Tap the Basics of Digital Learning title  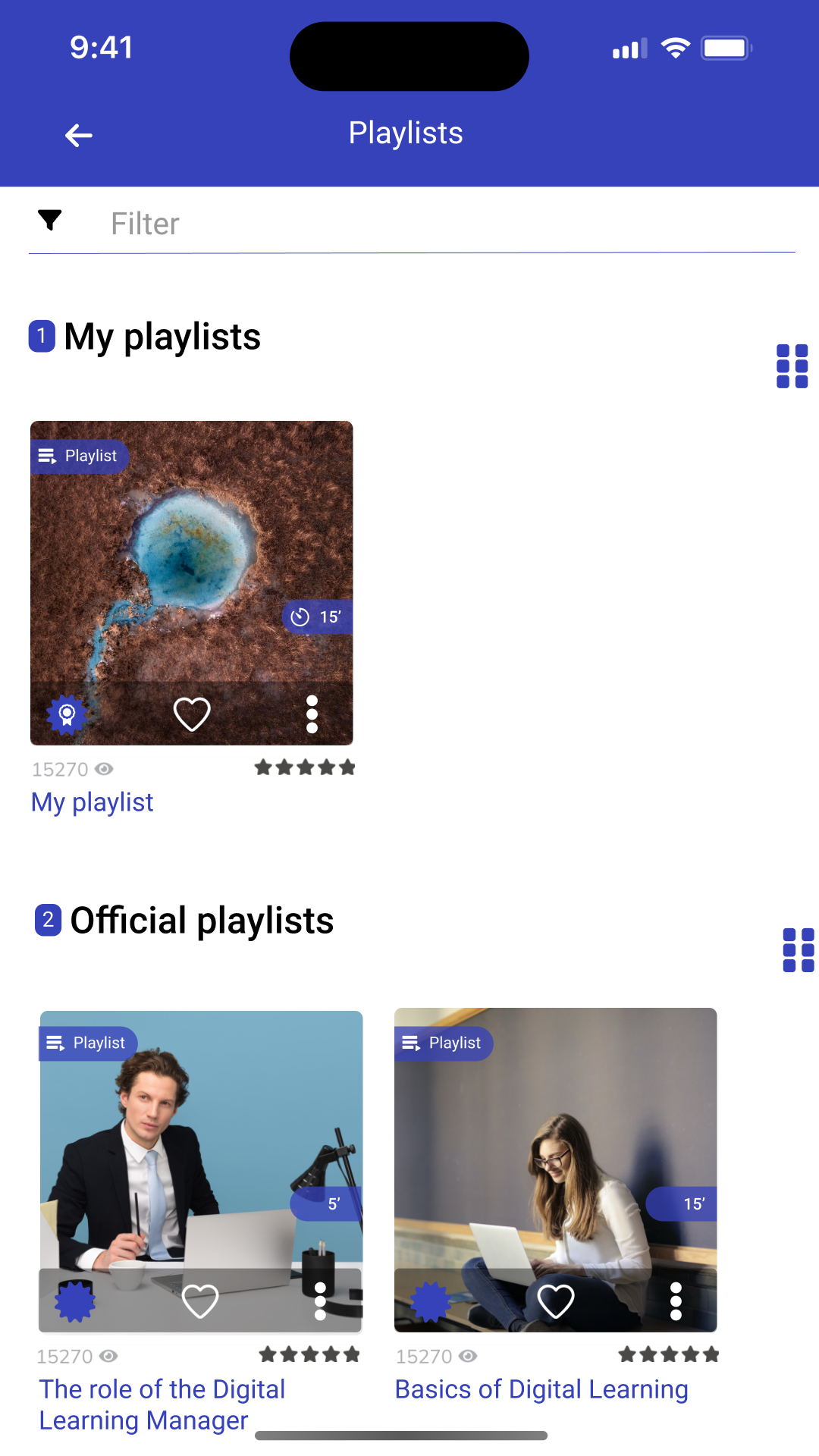tap(541, 1389)
